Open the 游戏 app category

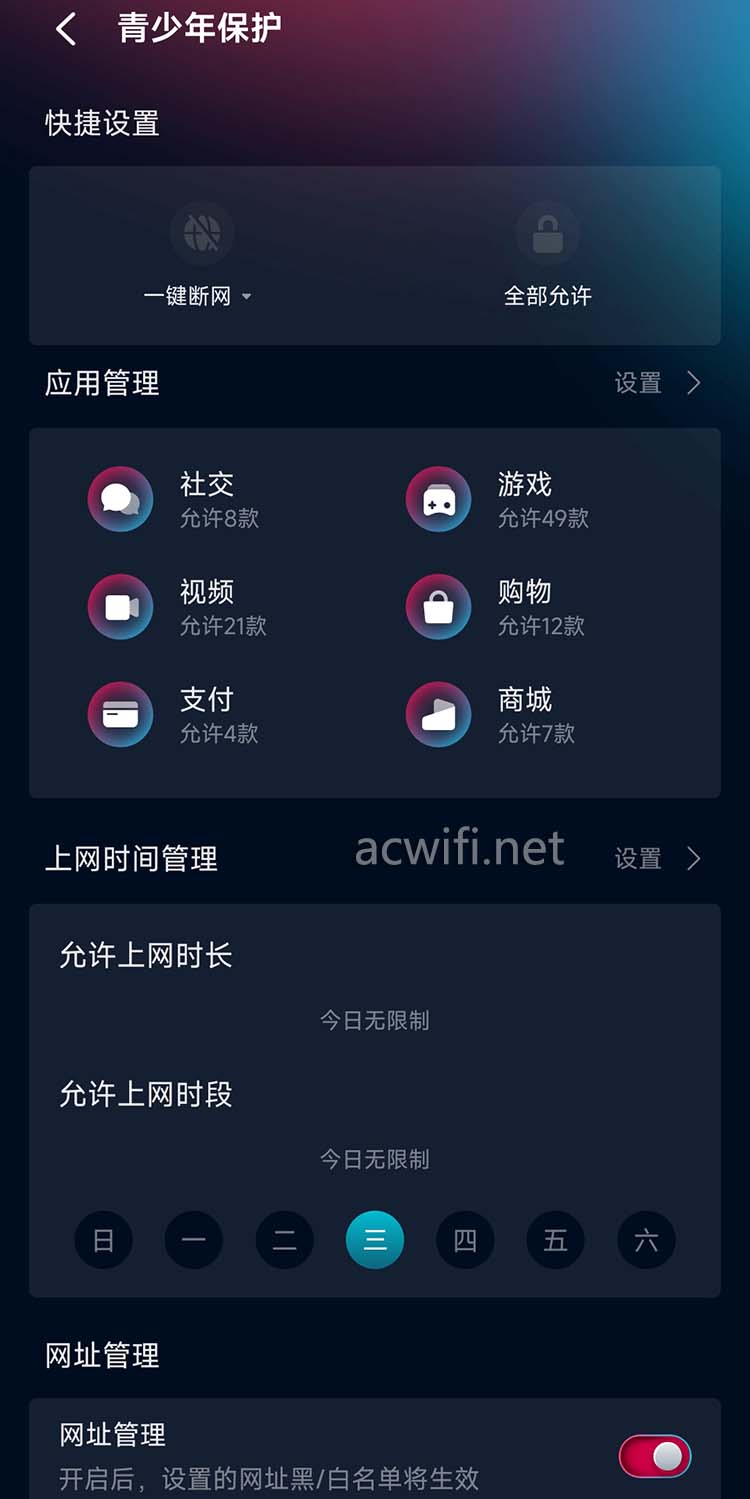click(439, 499)
